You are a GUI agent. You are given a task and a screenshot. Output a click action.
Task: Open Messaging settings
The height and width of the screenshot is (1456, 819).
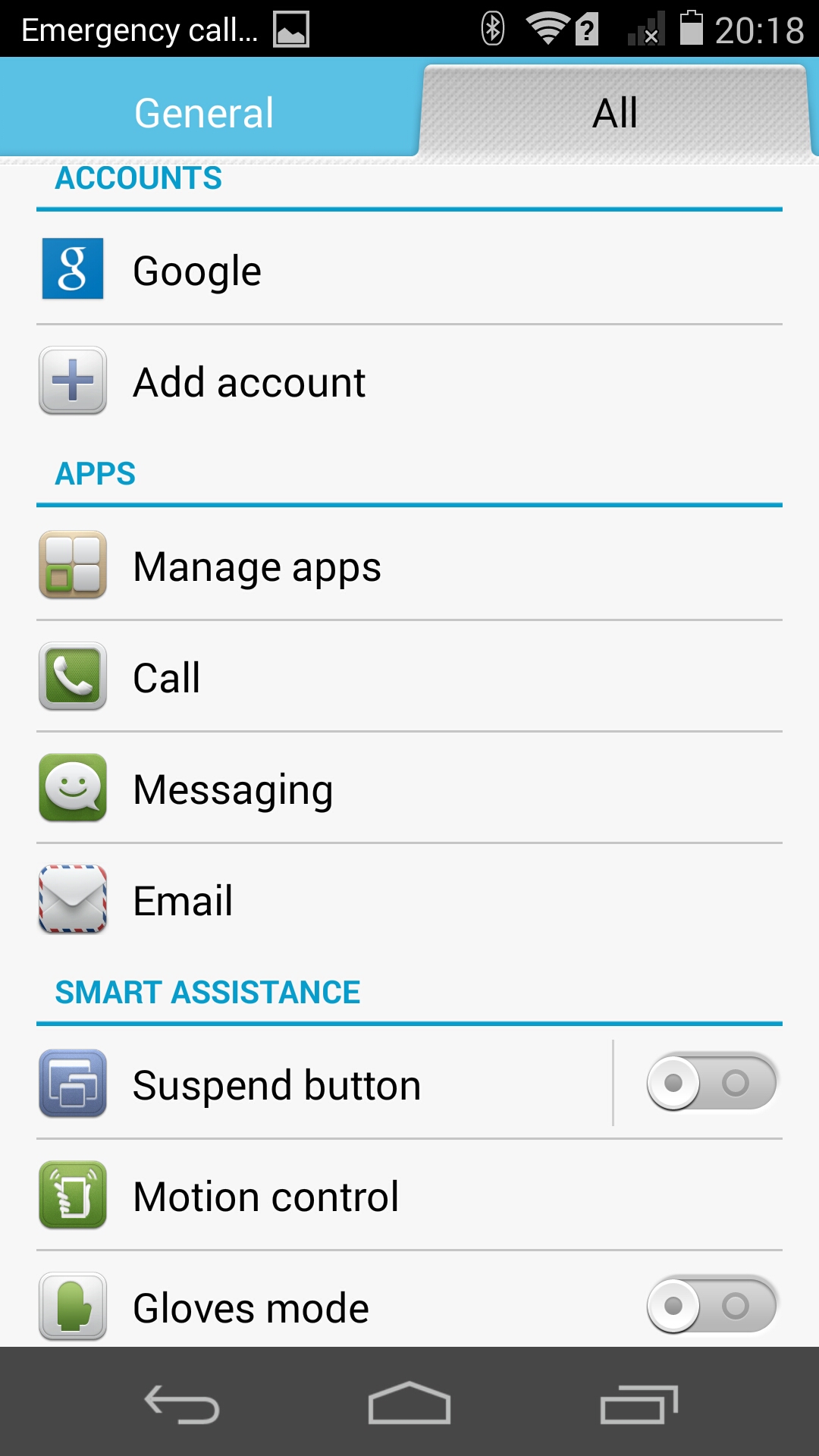[x=409, y=789]
